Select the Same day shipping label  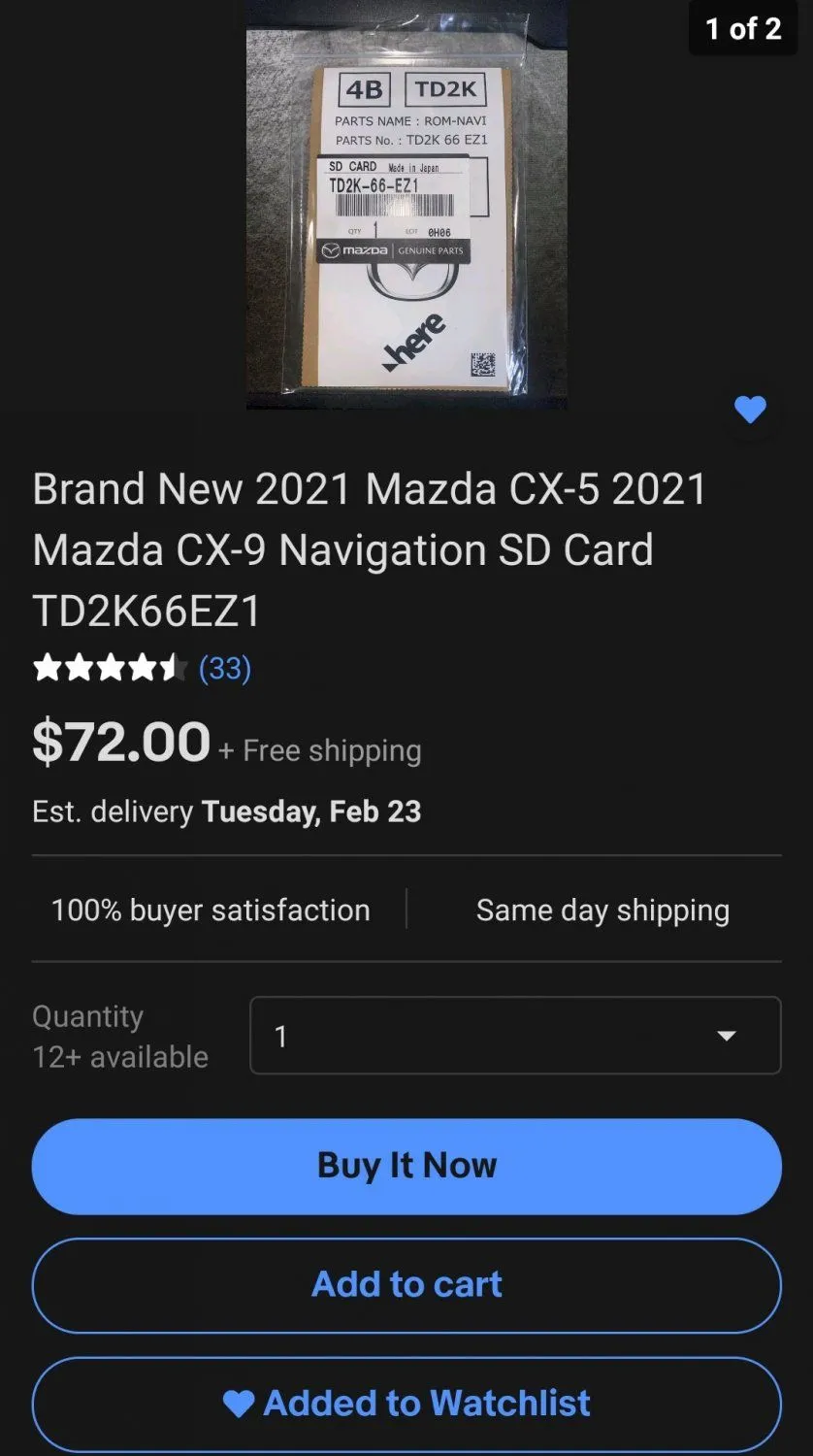point(602,910)
